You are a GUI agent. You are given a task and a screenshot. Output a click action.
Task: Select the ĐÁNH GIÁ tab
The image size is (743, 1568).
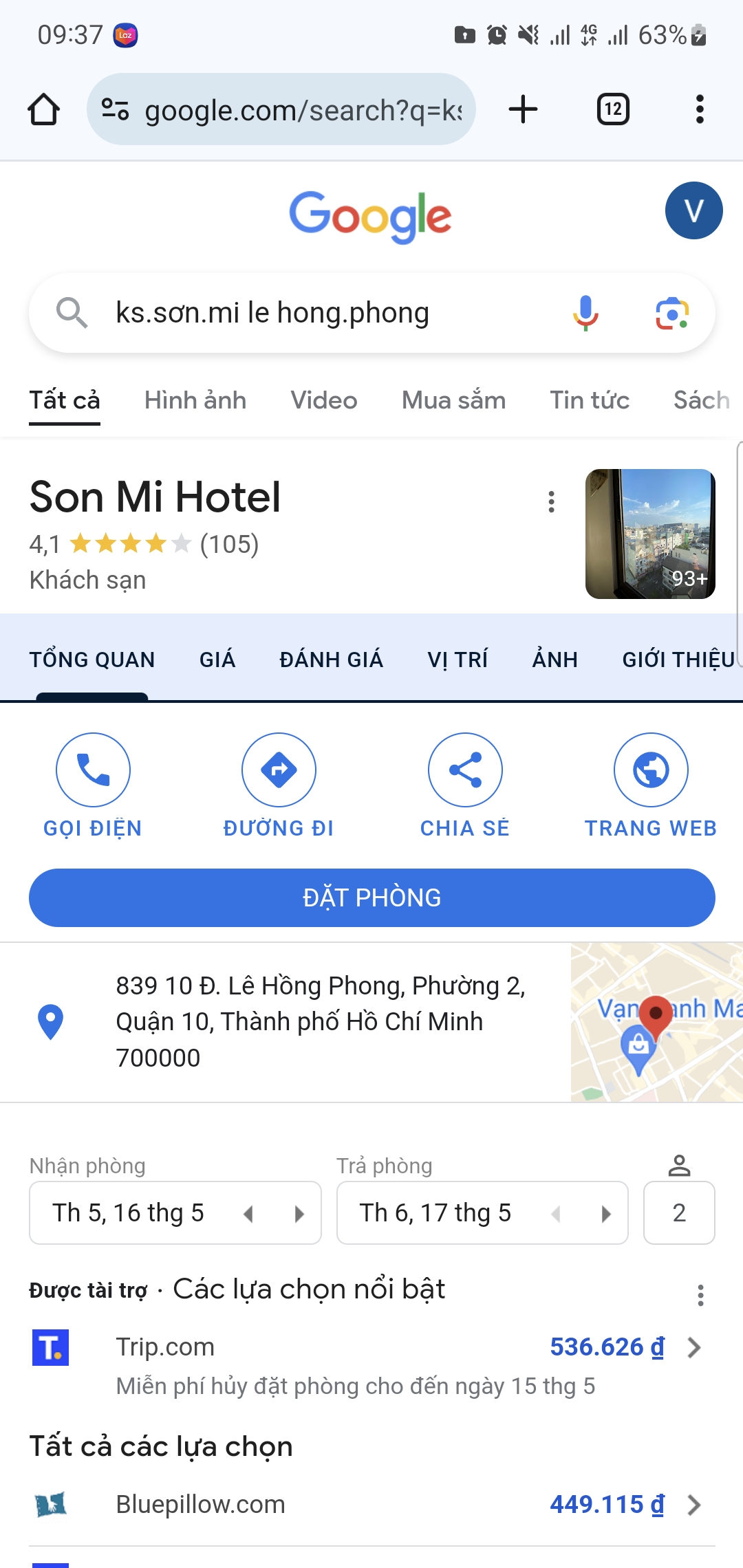tap(331, 660)
